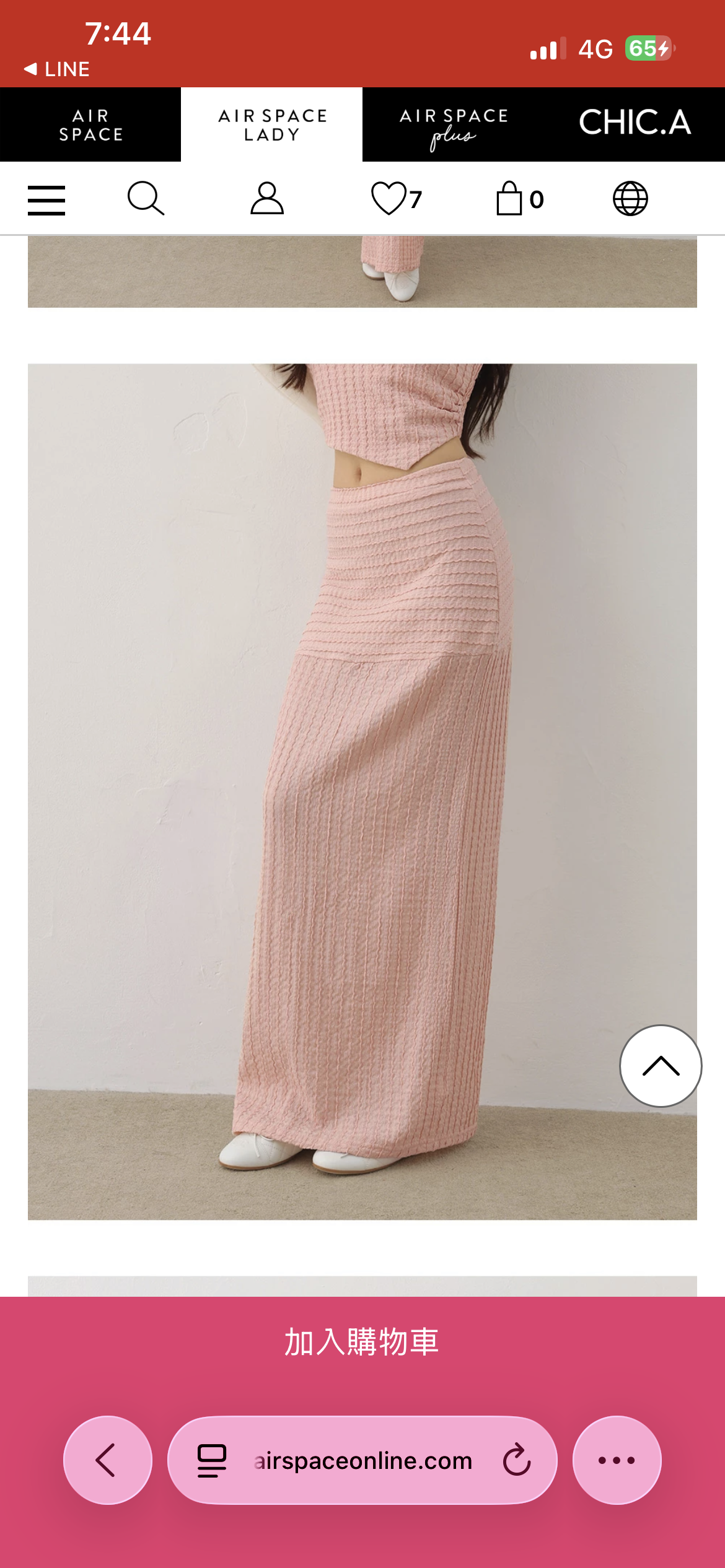
Task: Open the shopping bag cart
Action: coord(518,199)
